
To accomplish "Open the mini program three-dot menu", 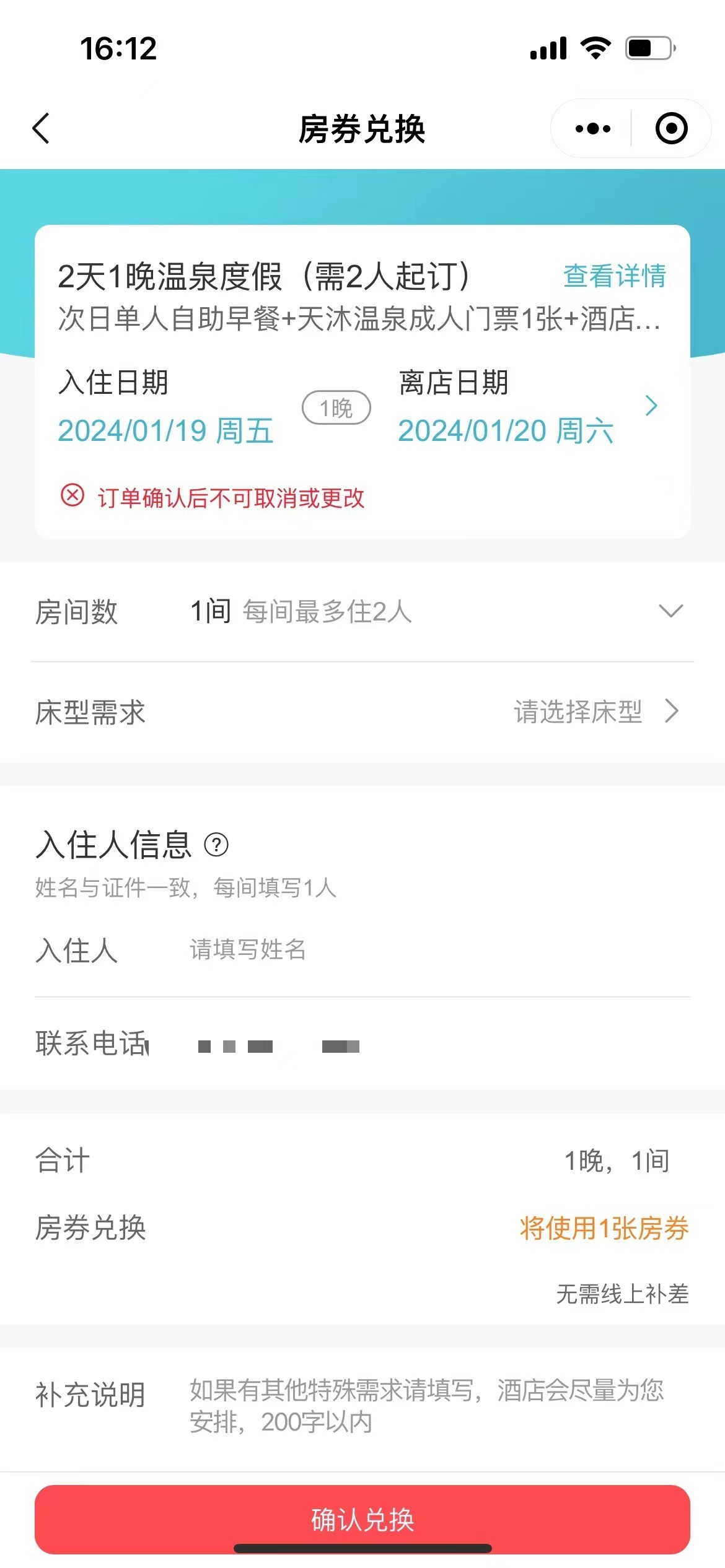I will (592, 129).
